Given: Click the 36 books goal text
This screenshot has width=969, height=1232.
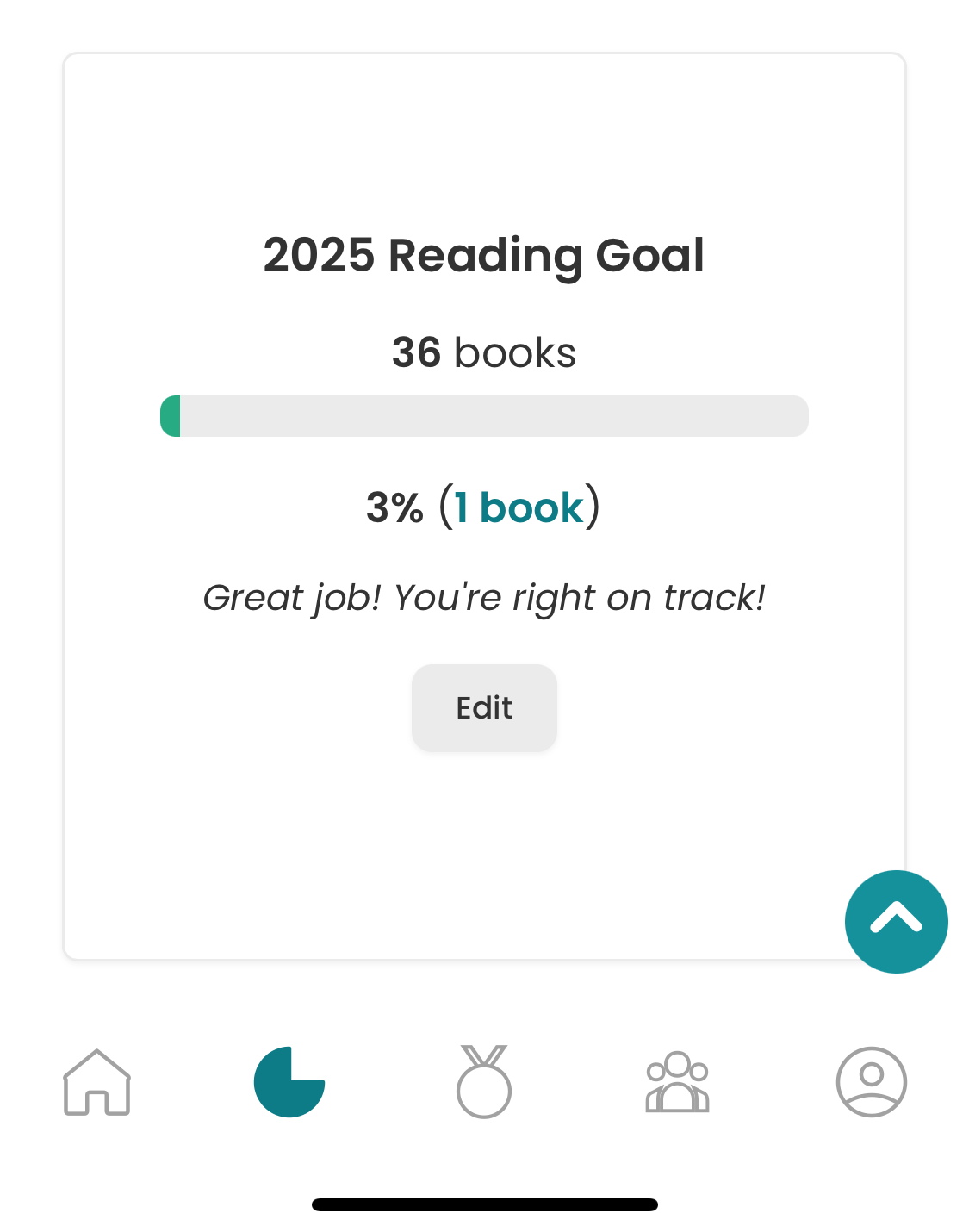Looking at the screenshot, I should 484,352.
